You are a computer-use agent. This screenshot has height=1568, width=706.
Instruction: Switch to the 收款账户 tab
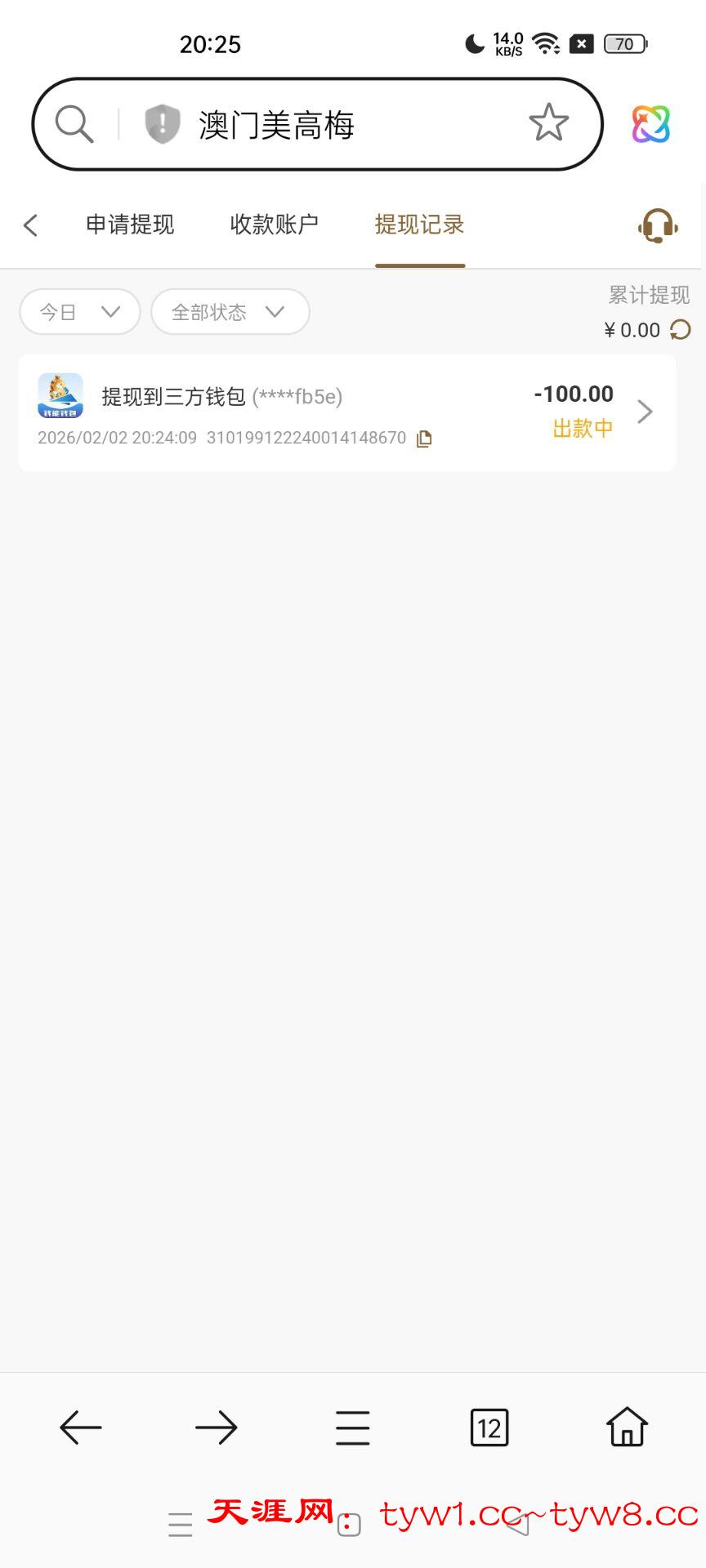pyautogui.click(x=274, y=225)
